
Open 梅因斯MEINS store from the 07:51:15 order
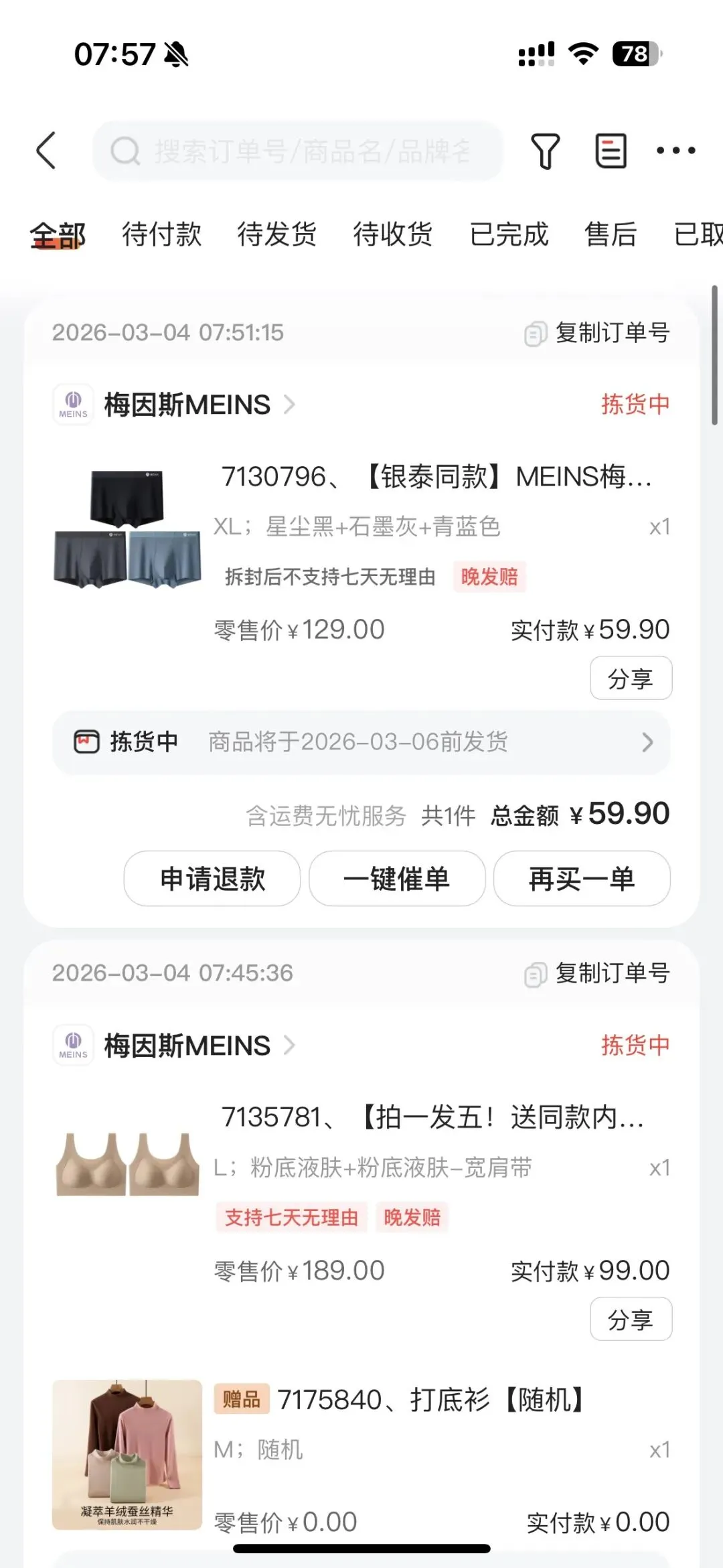187,405
